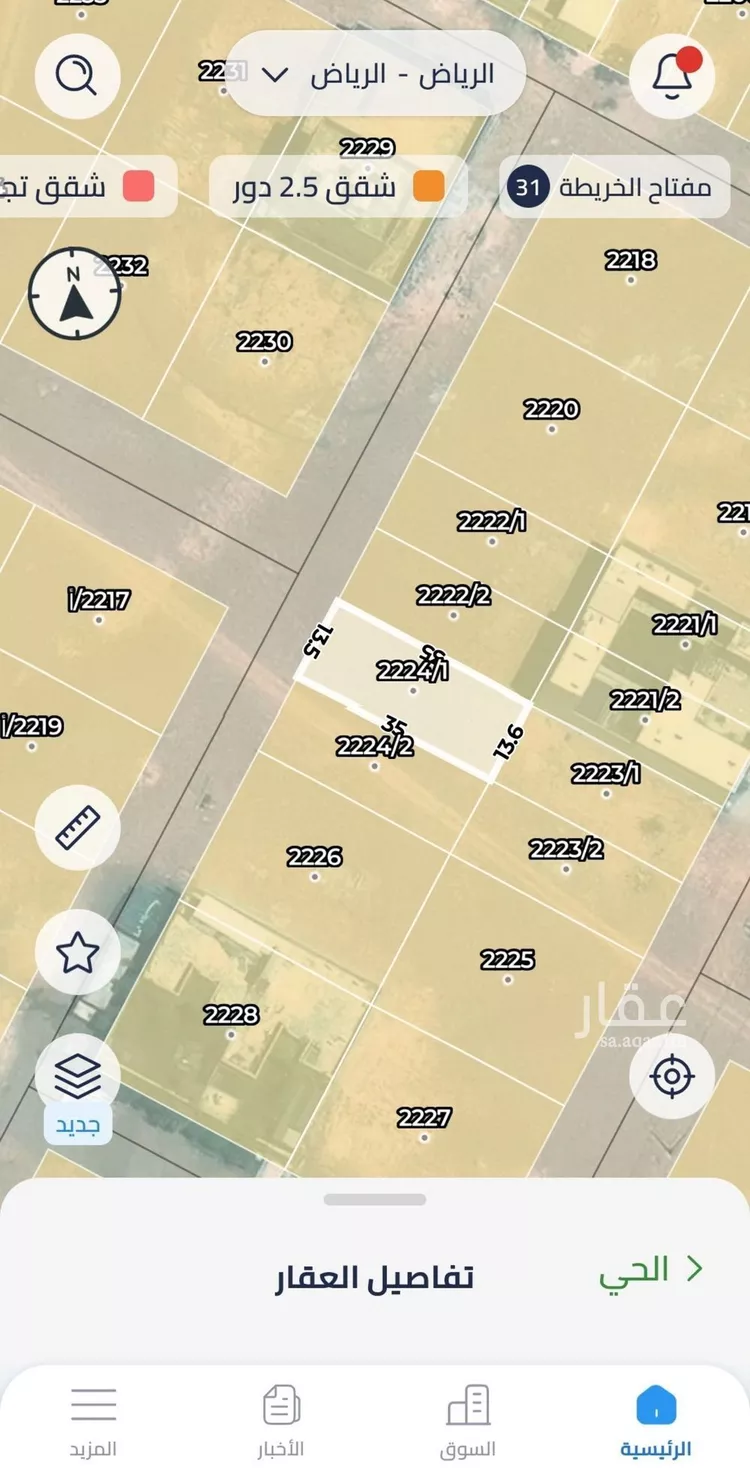Expand the الرياض - الرياض city dropdown
Screen dimensions: 750x1475
[375, 74]
